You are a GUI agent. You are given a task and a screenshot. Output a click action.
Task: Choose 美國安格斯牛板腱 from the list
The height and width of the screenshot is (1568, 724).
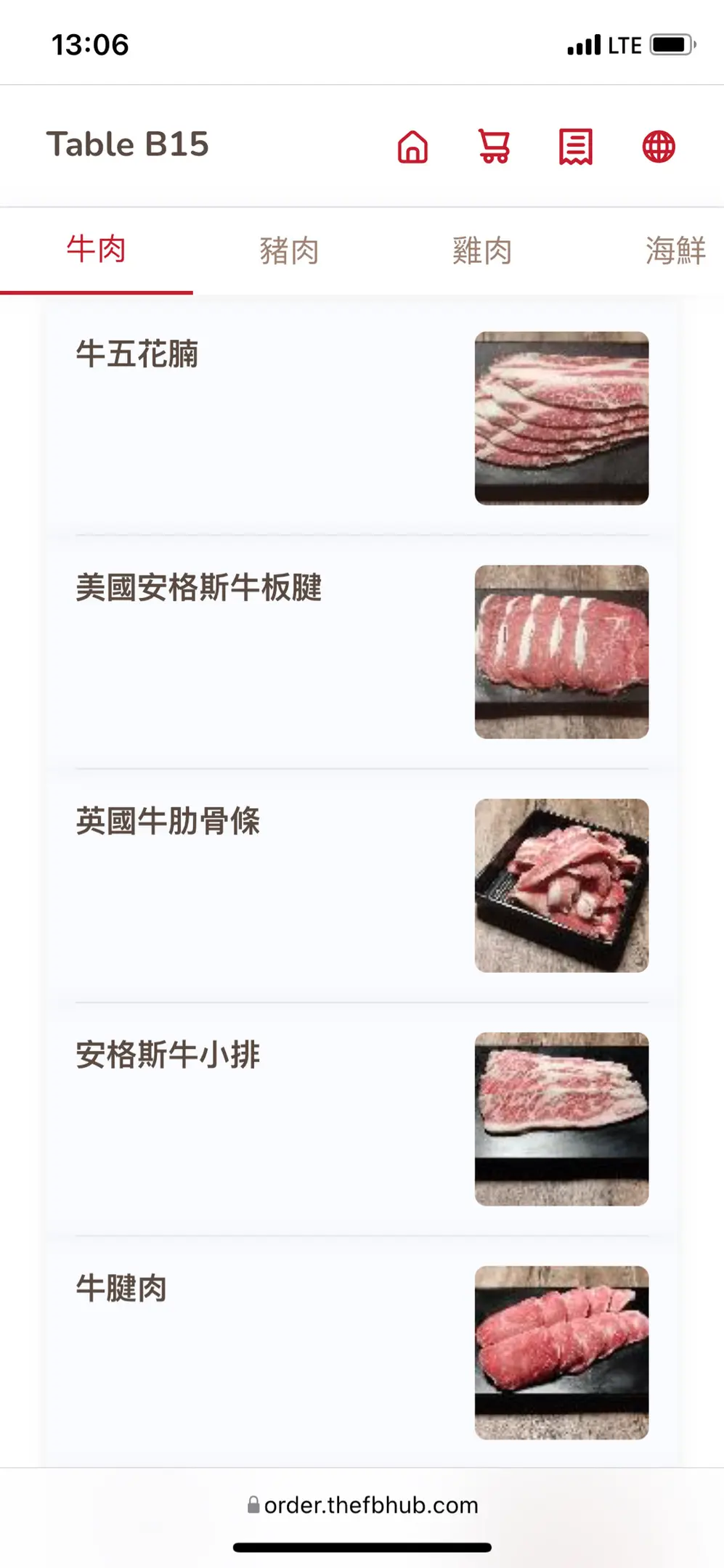pyautogui.click(x=199, y=587)
